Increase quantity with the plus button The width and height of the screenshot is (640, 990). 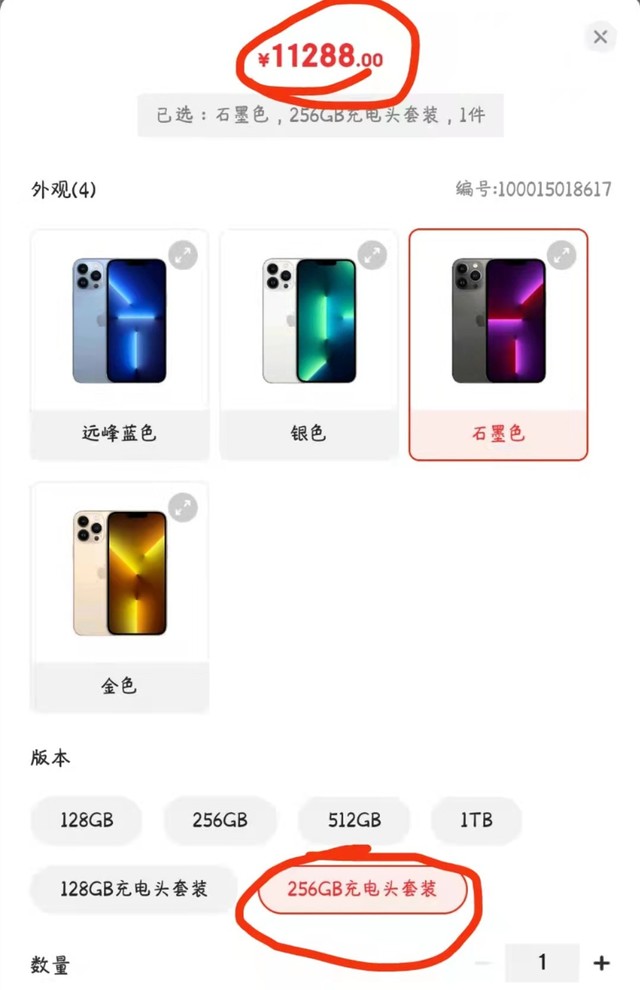(601, 963)
